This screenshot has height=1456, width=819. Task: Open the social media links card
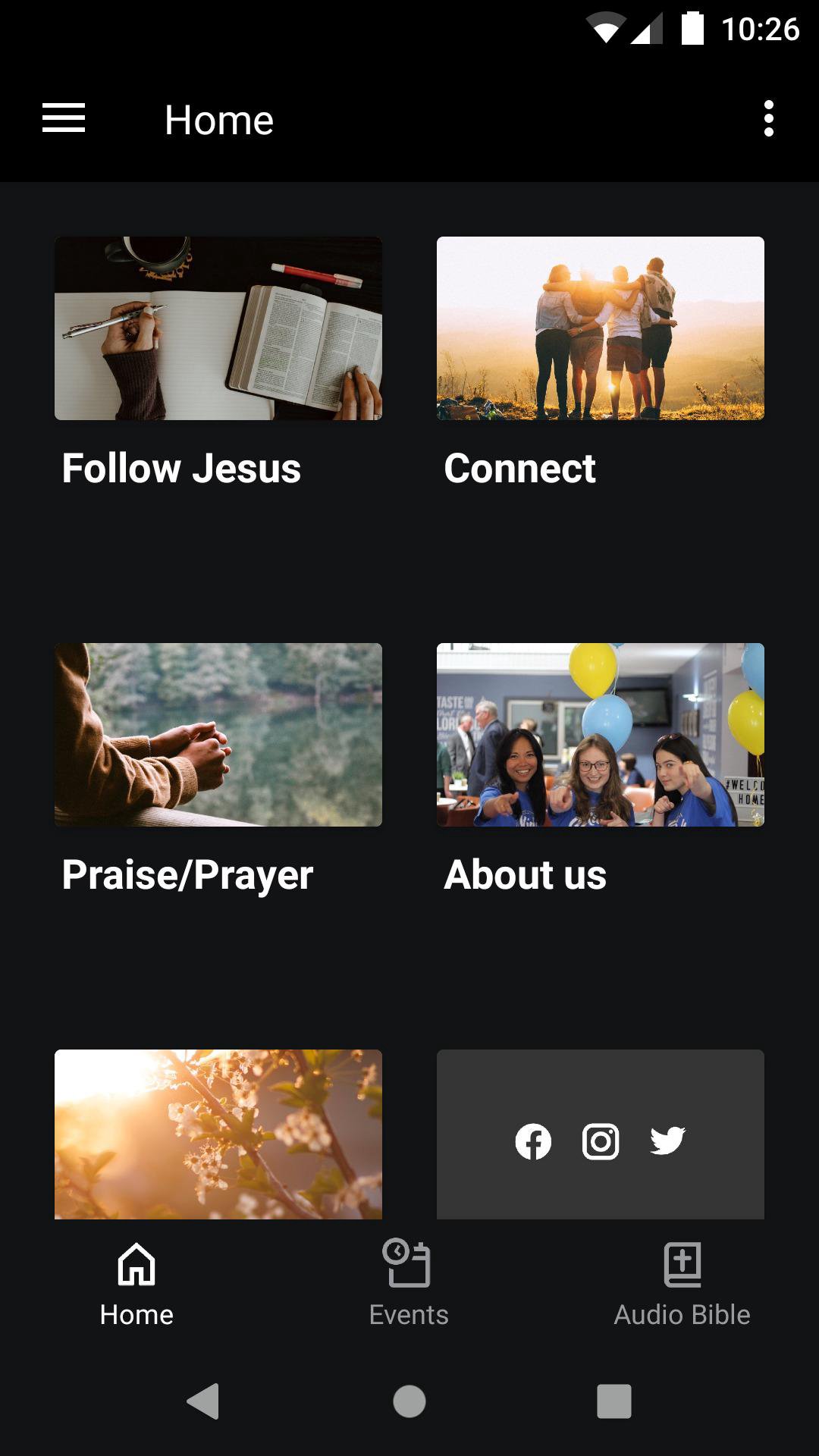[600, 1134]
